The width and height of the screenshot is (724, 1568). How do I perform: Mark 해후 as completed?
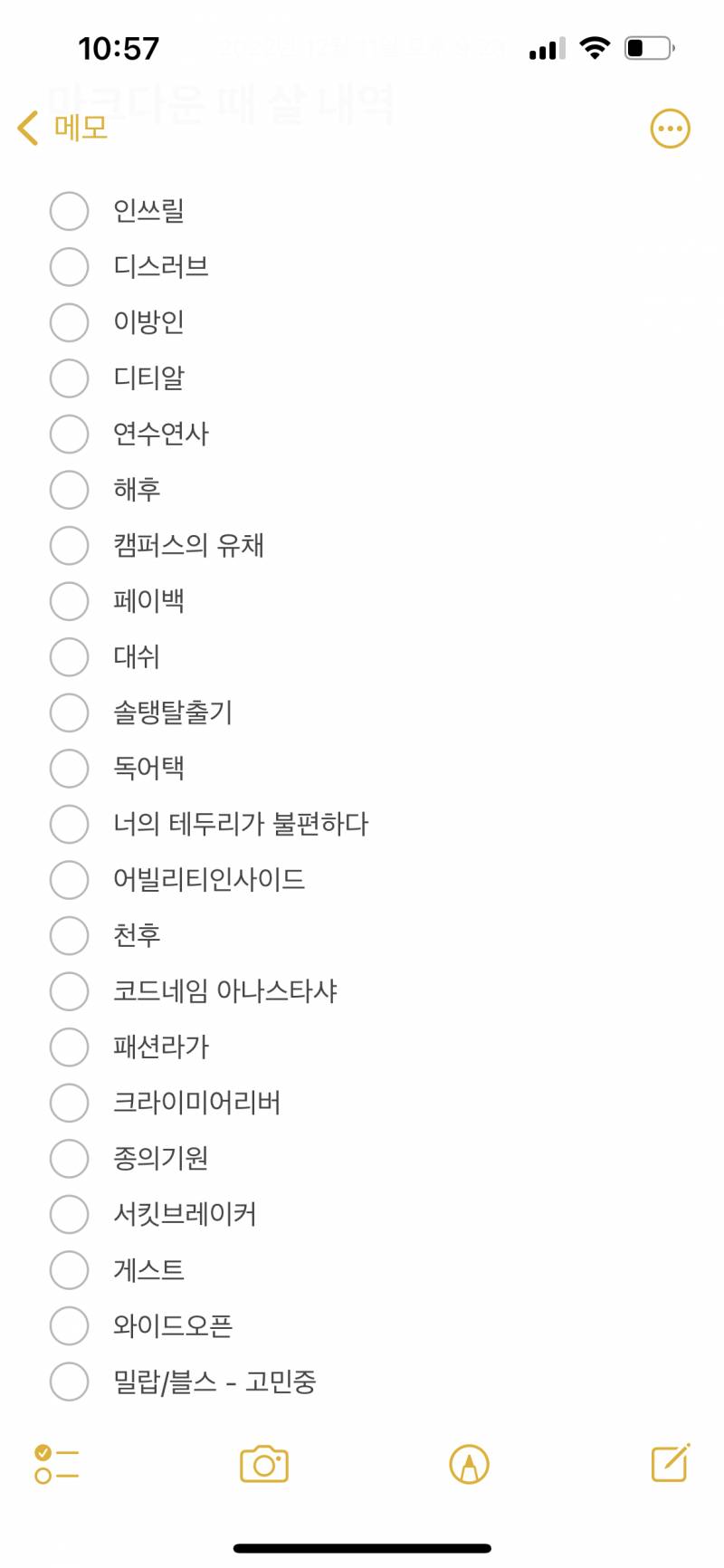click(69, 489)
